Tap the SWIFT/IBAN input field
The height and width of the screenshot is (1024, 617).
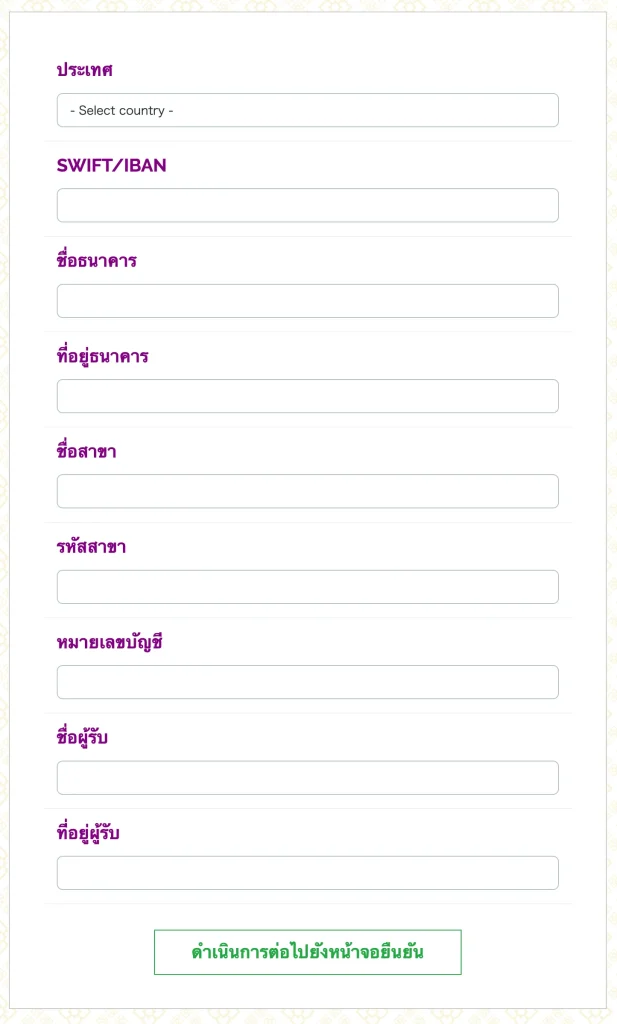tap(307, 205)
